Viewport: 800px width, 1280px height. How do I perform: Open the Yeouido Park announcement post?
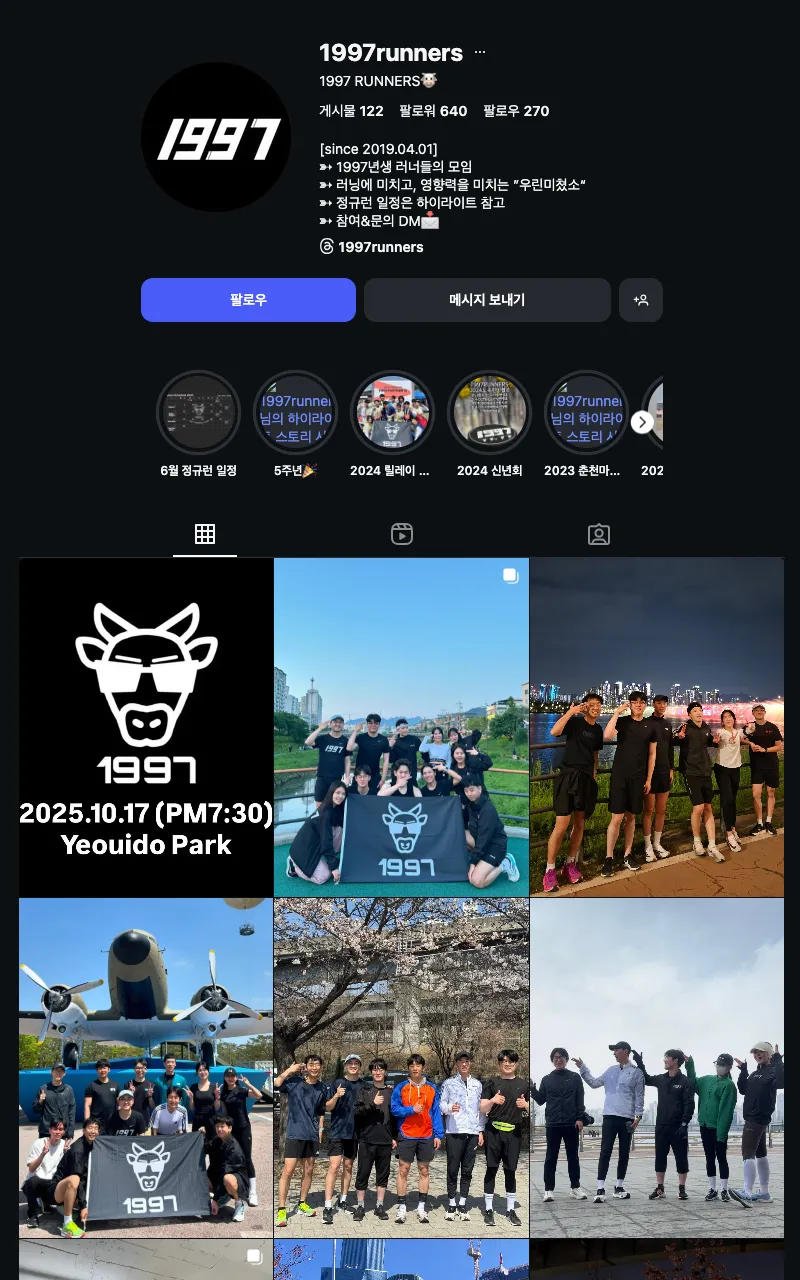click(x=145, y=725)
